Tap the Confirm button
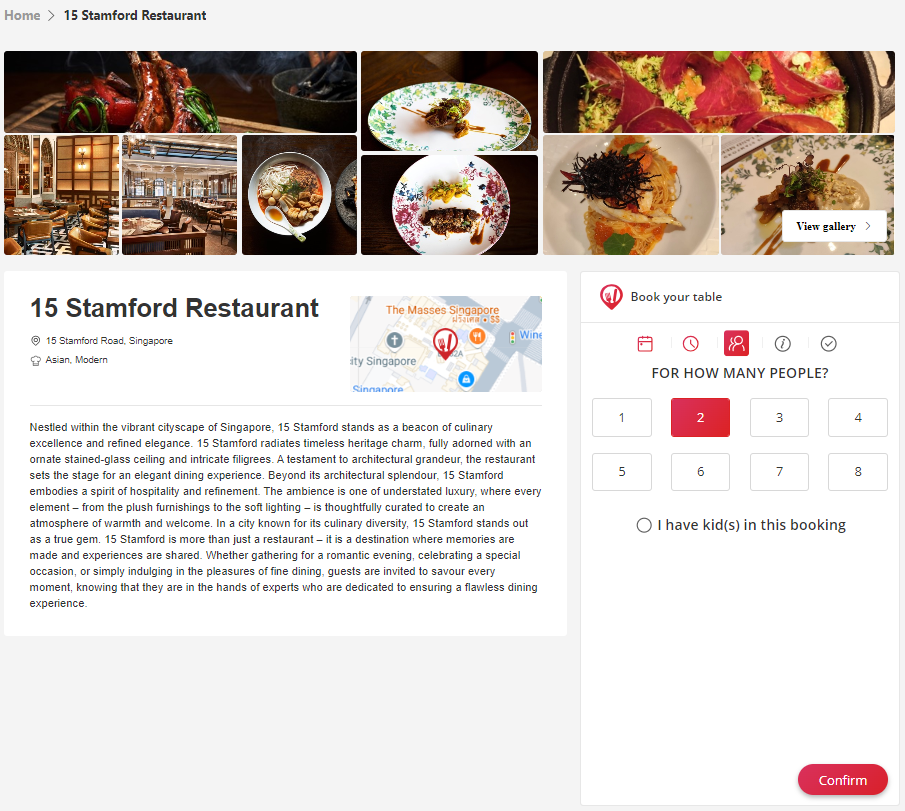The image size is (905, 811). [x=842, y=780]
